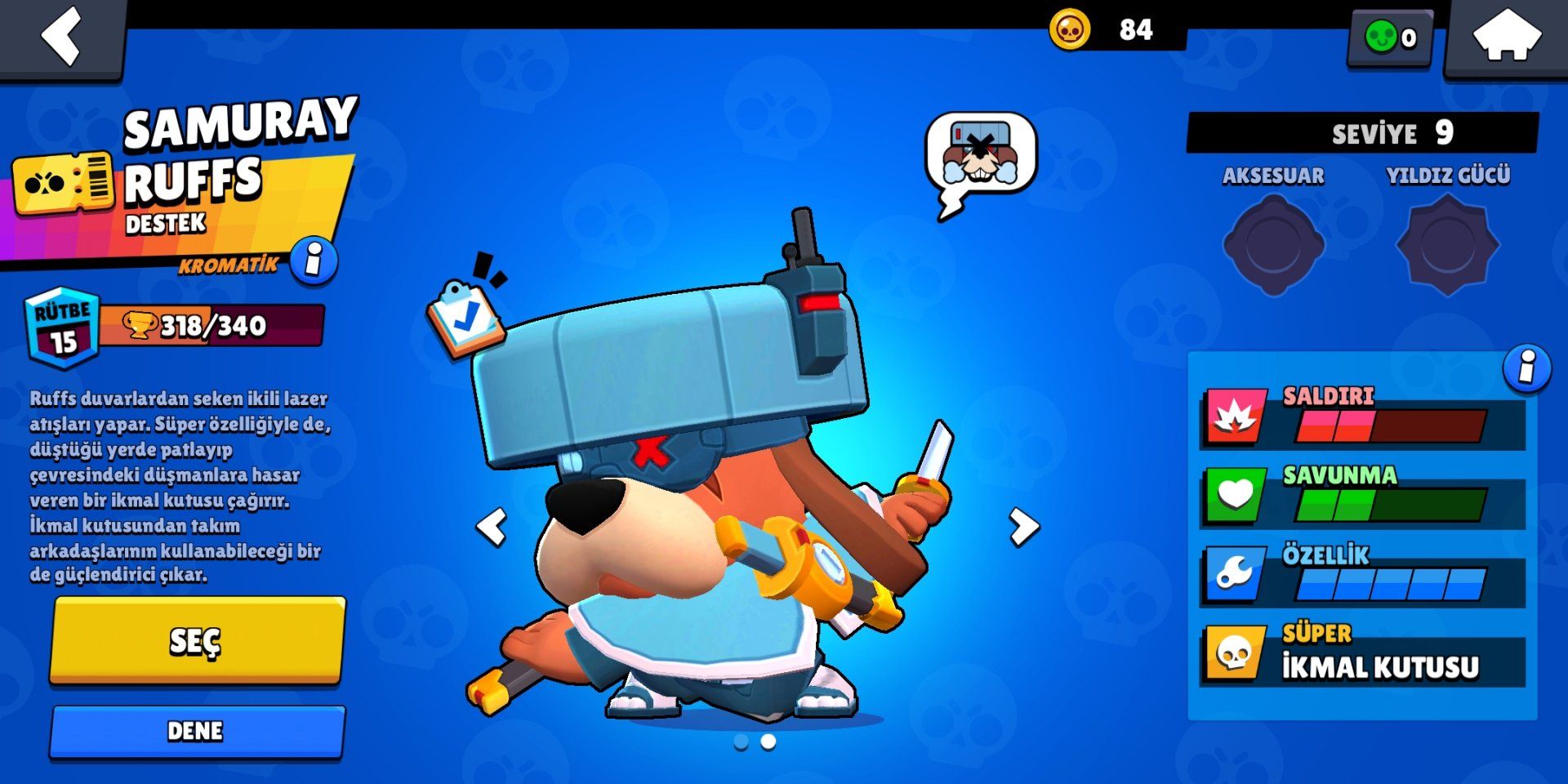Show the next skin with right arrow
The width and height of the screenshot is (1568, 784).
pos(1022,527)
